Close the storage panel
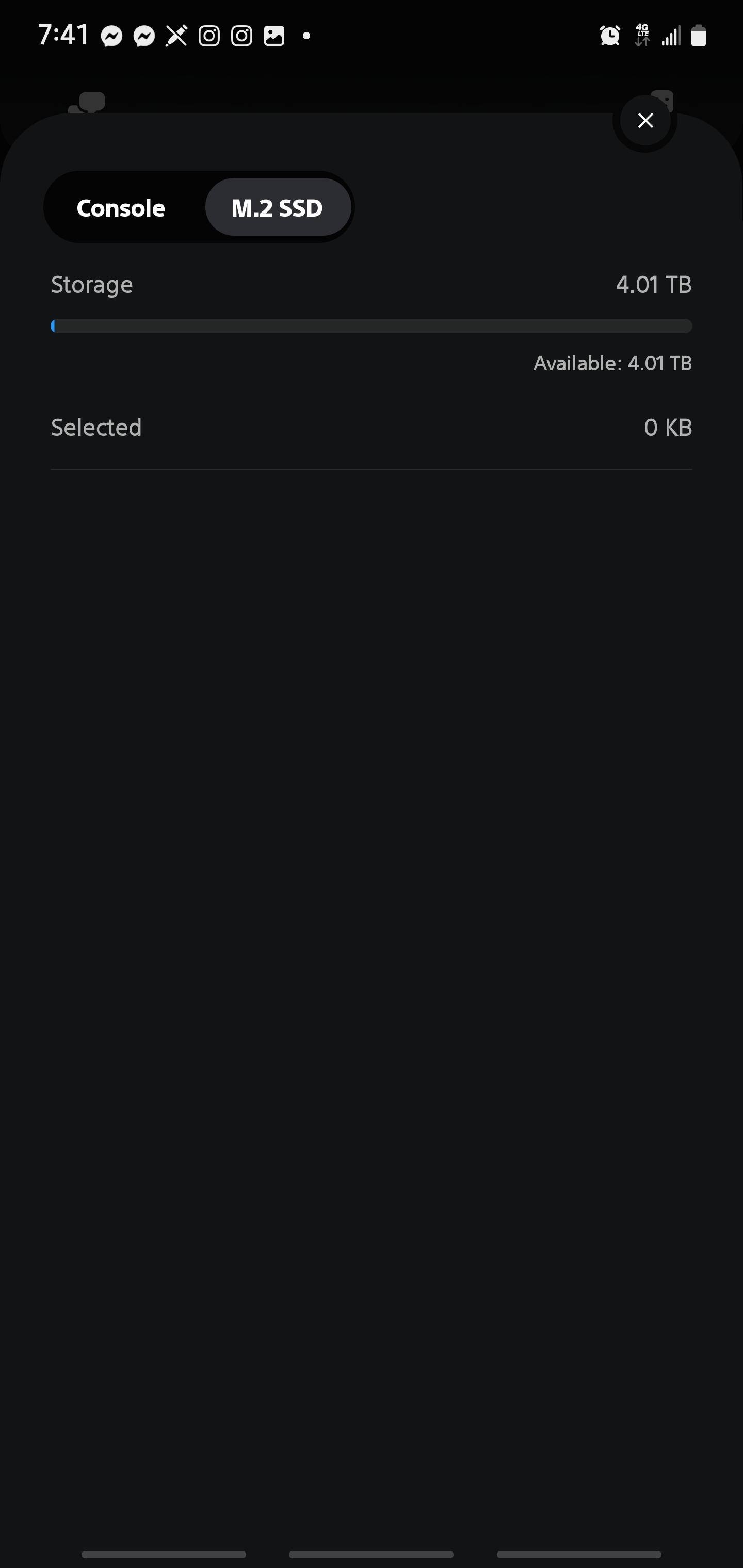Image resolution: width=743 pixels, height=1568 pixels. click(x=645, y=121)
